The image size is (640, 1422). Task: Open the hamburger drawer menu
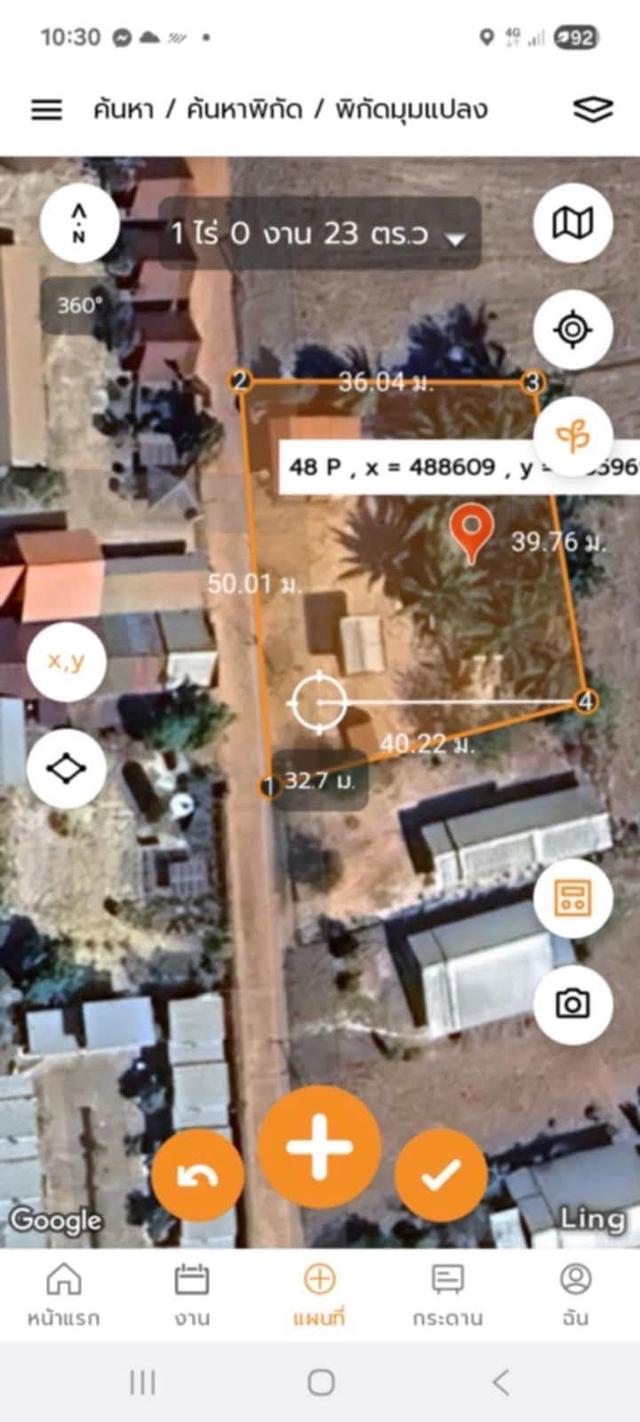(47, 110)
